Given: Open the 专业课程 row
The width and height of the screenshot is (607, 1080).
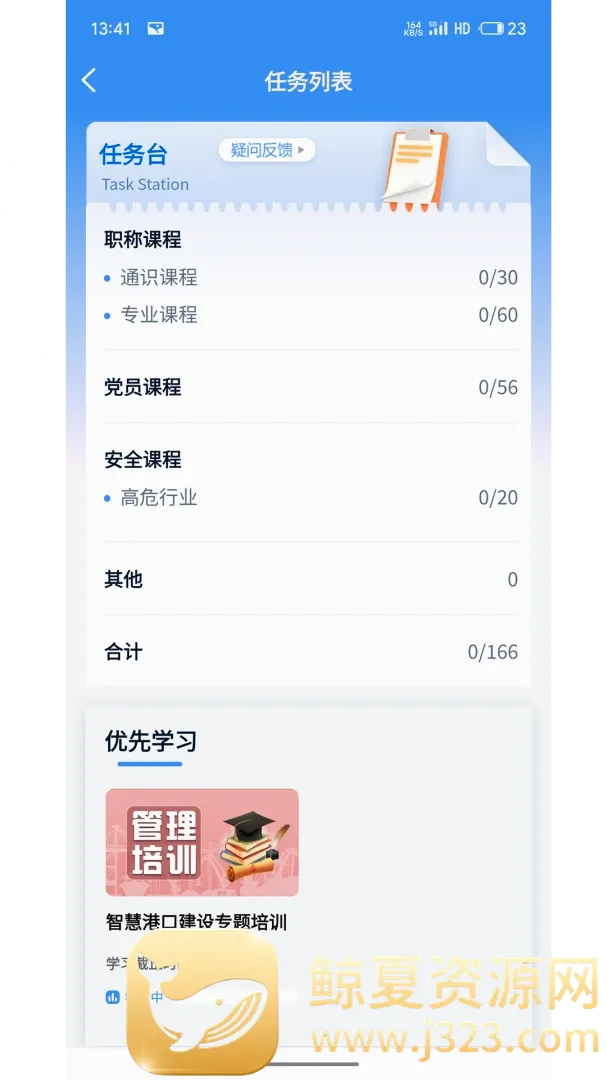Looking at the screenshot, I should pyautogui.click(x=311, y=315).
